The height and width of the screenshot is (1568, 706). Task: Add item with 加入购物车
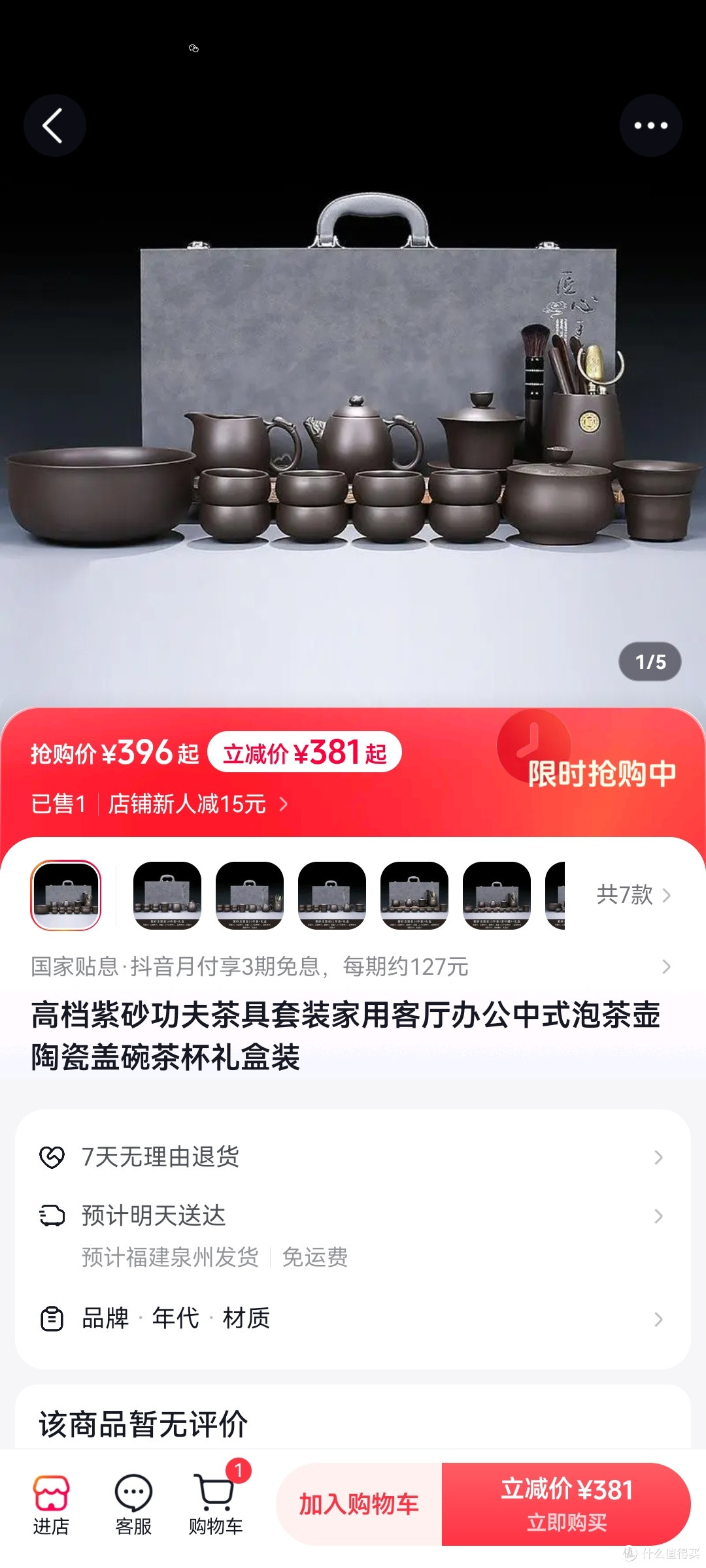(359, 1504)
